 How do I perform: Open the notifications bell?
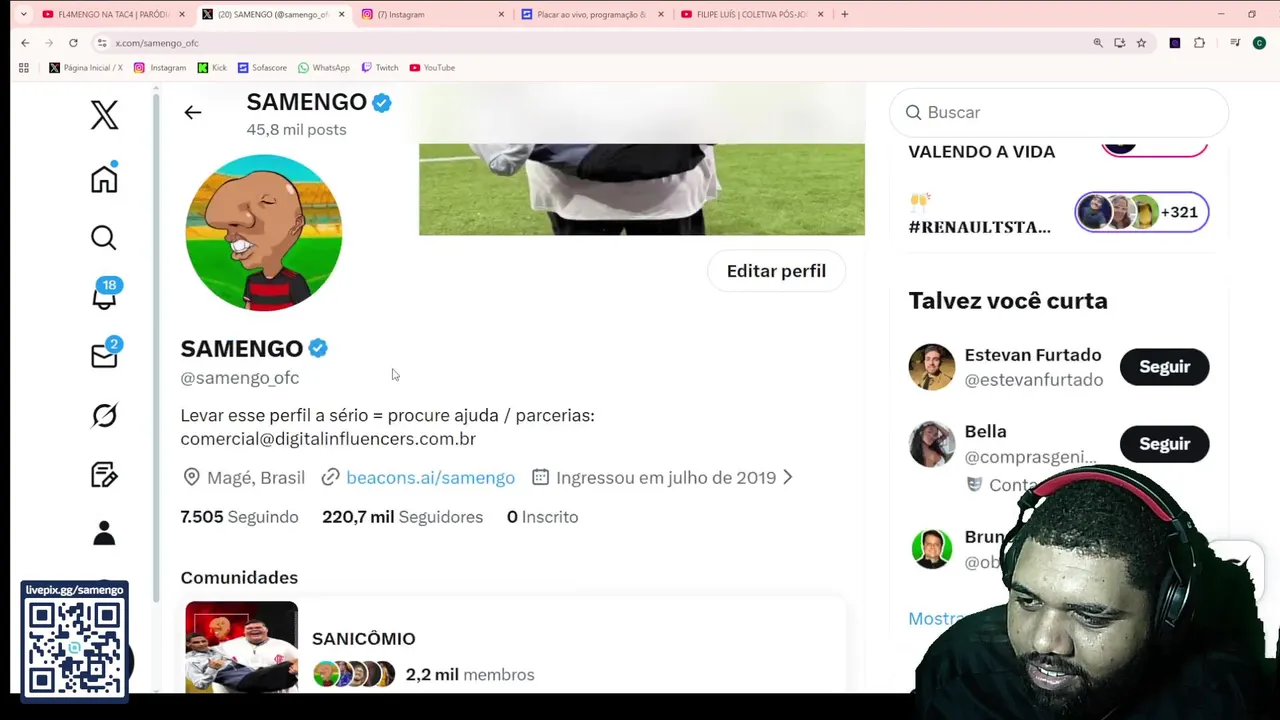point(104,297)
